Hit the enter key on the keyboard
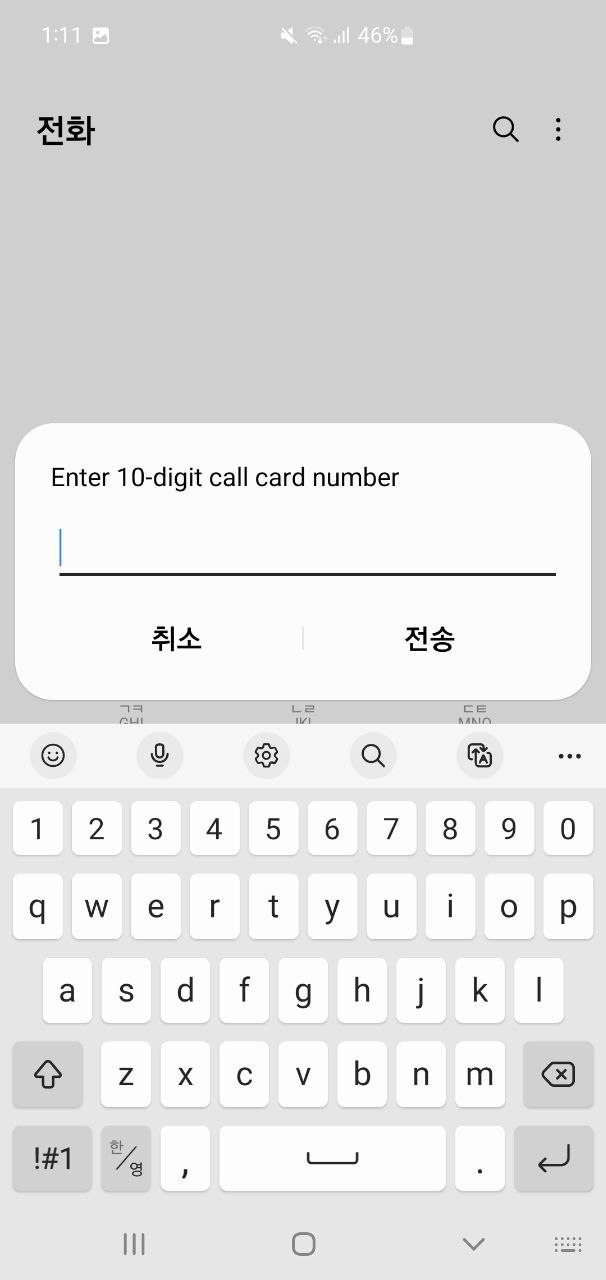 point(553,1159)
